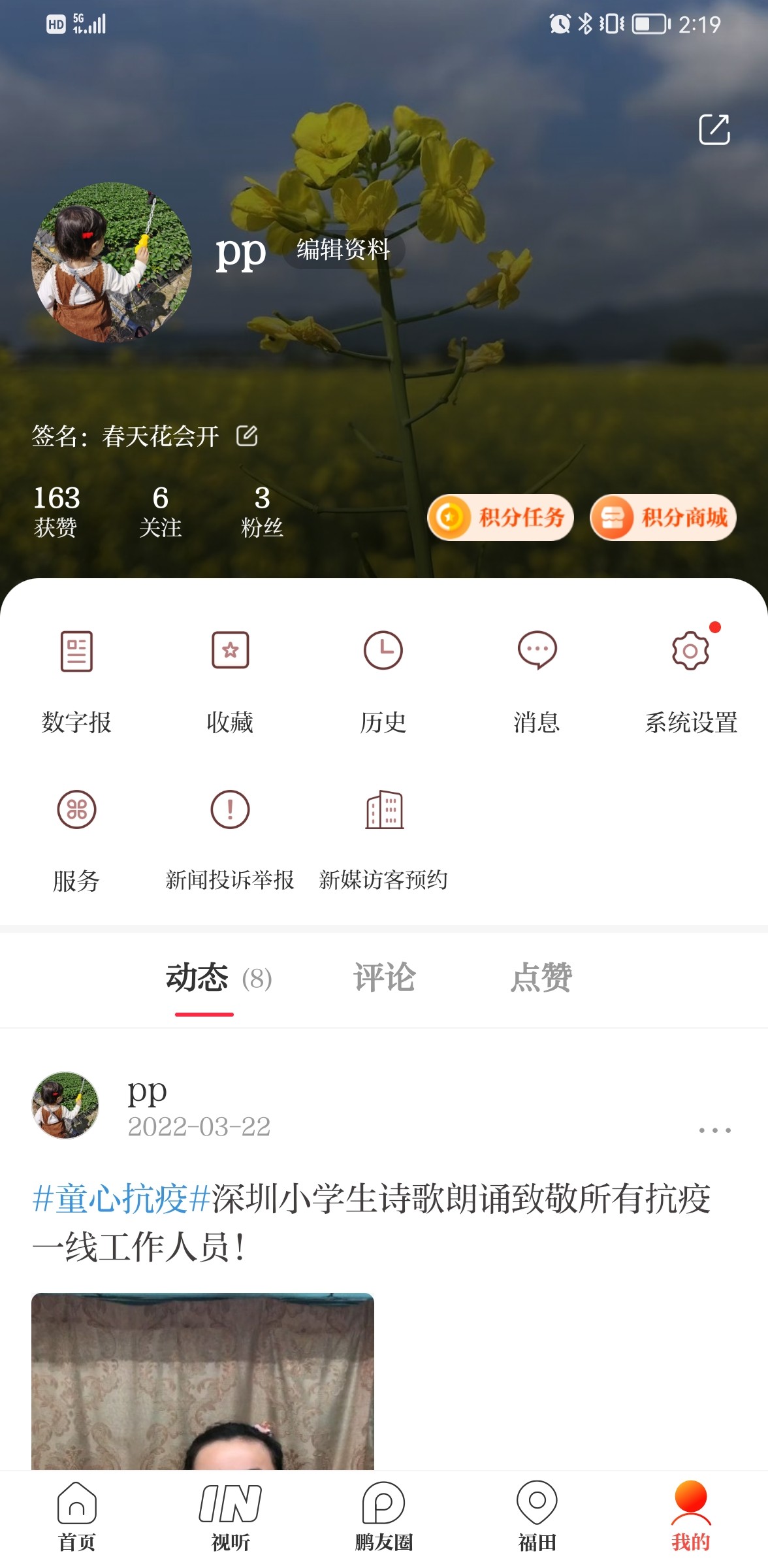Check 消息 messages
Screen dimensions: 768x1568
click(537, 679)
